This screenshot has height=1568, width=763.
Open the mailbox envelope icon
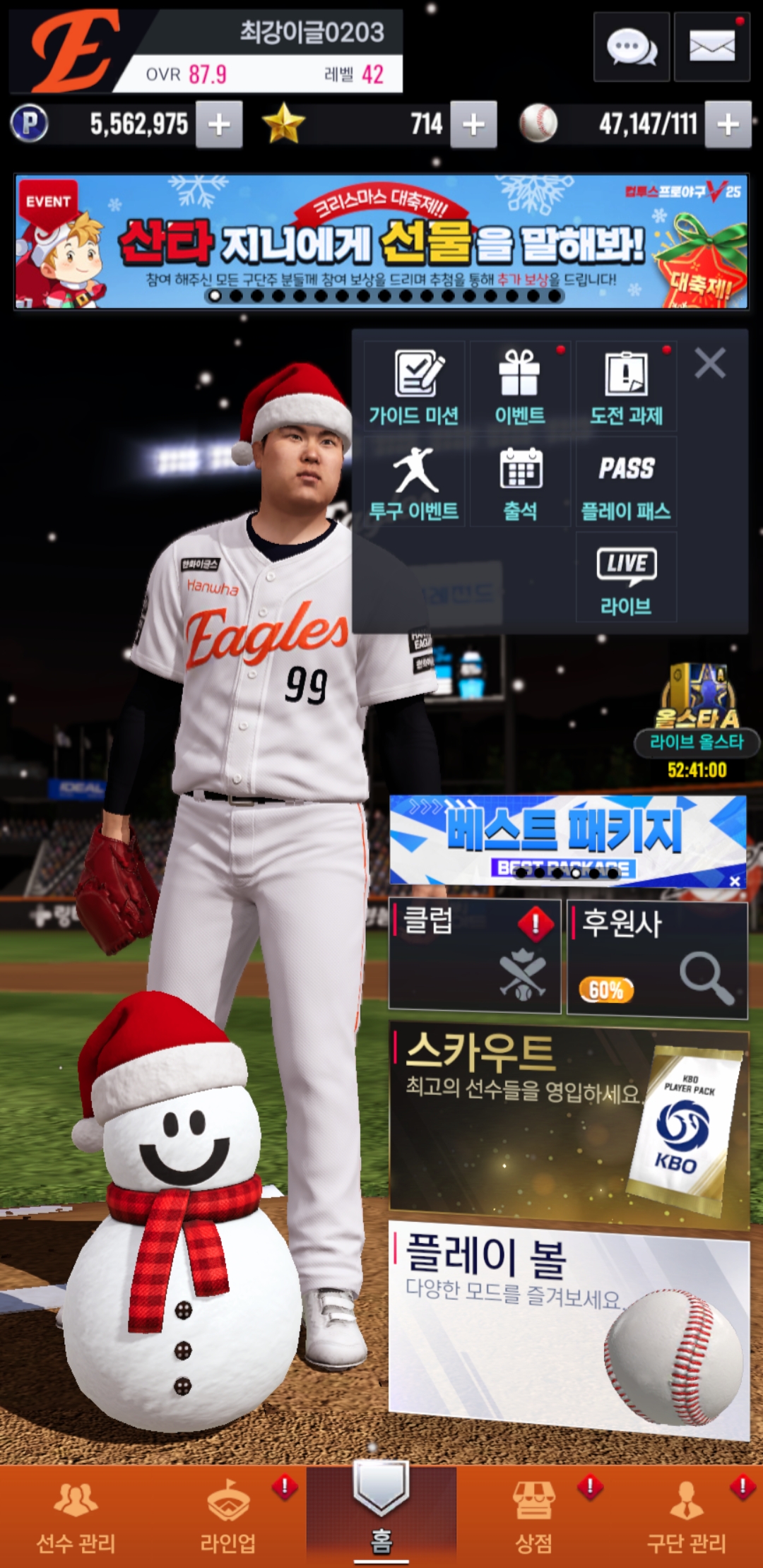711,47
